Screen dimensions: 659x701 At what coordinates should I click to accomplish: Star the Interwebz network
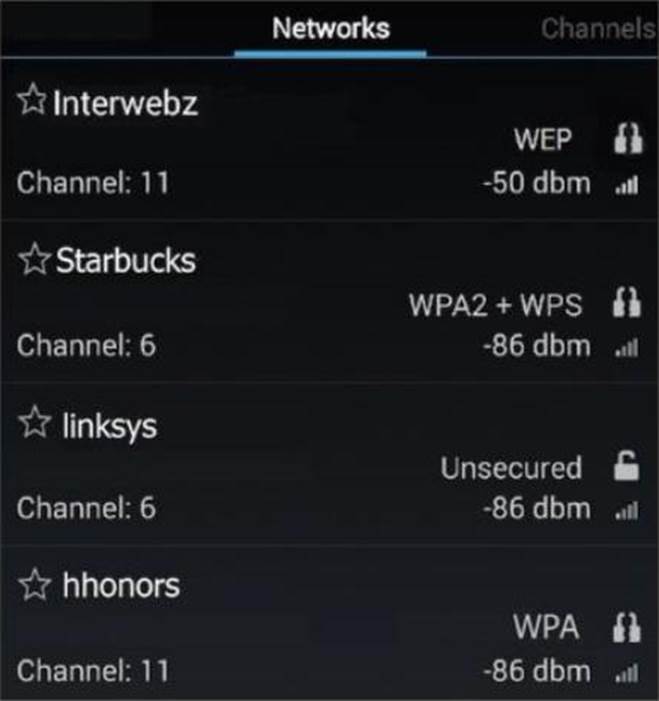tap(34, 100)
